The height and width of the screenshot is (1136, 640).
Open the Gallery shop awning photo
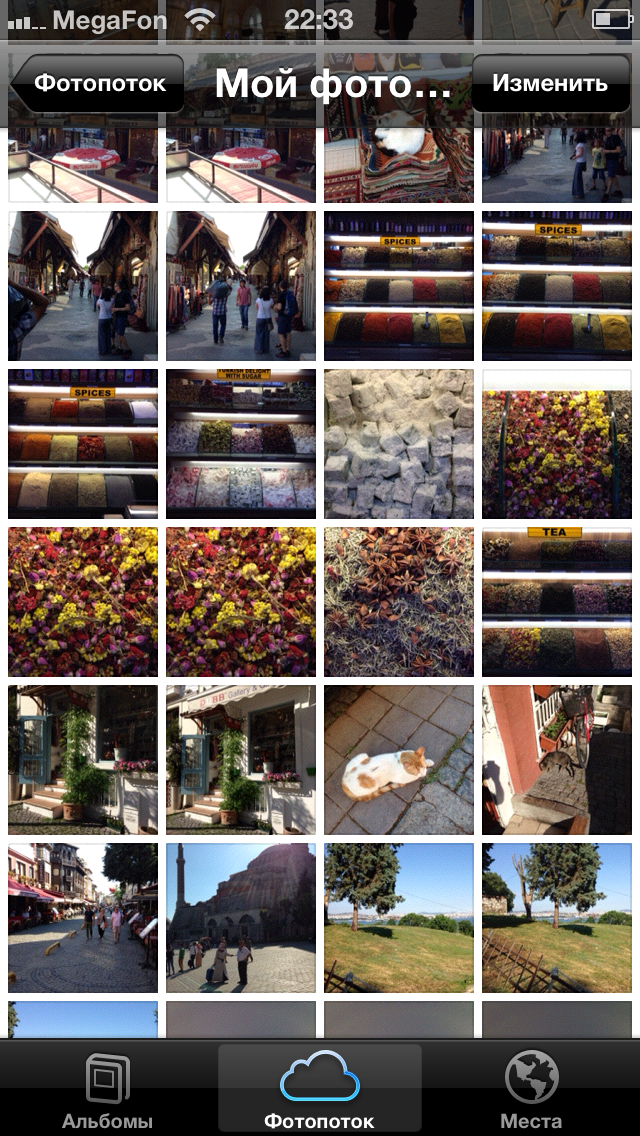(241, 760)
